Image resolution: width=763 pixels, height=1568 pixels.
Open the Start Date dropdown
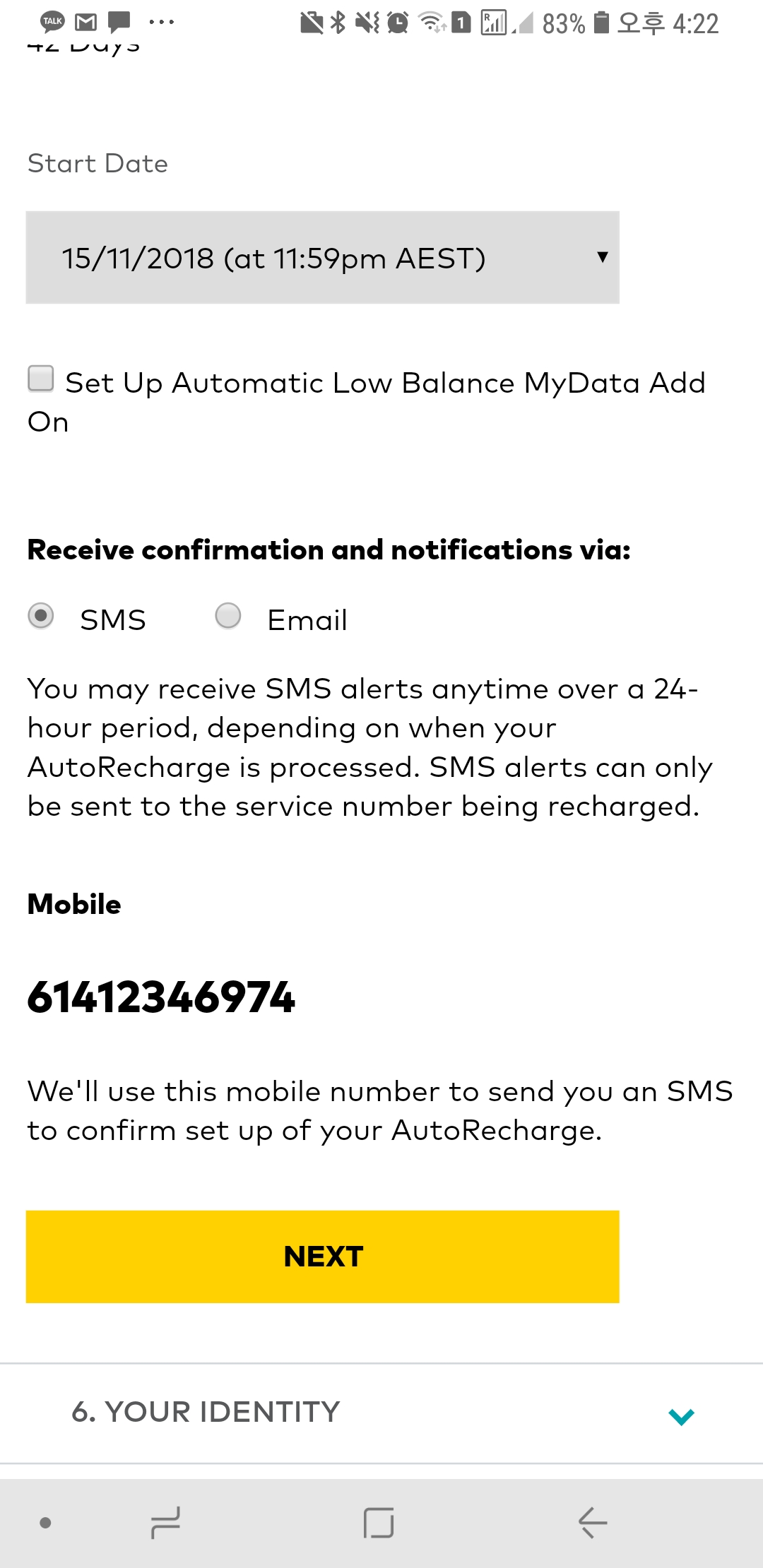(x=322, y=258)
